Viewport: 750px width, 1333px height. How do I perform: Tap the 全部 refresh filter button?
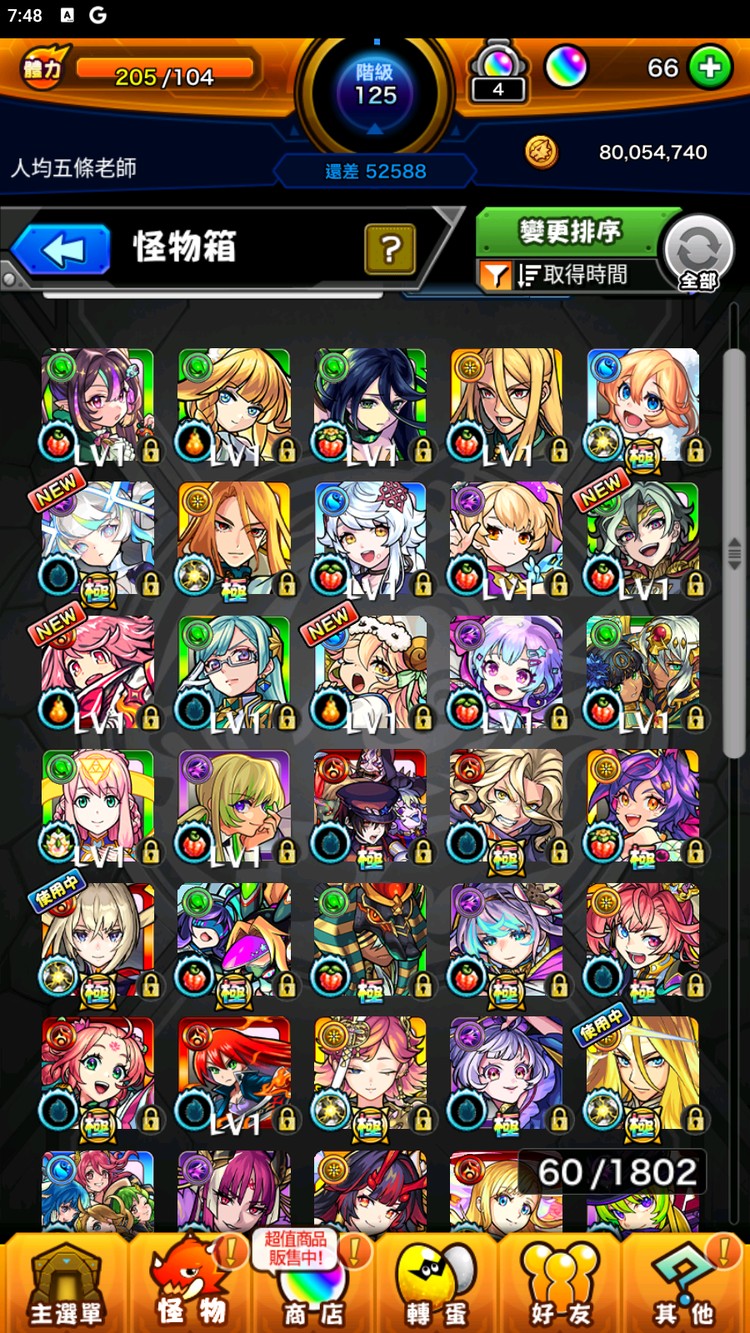tap(698, 253)
